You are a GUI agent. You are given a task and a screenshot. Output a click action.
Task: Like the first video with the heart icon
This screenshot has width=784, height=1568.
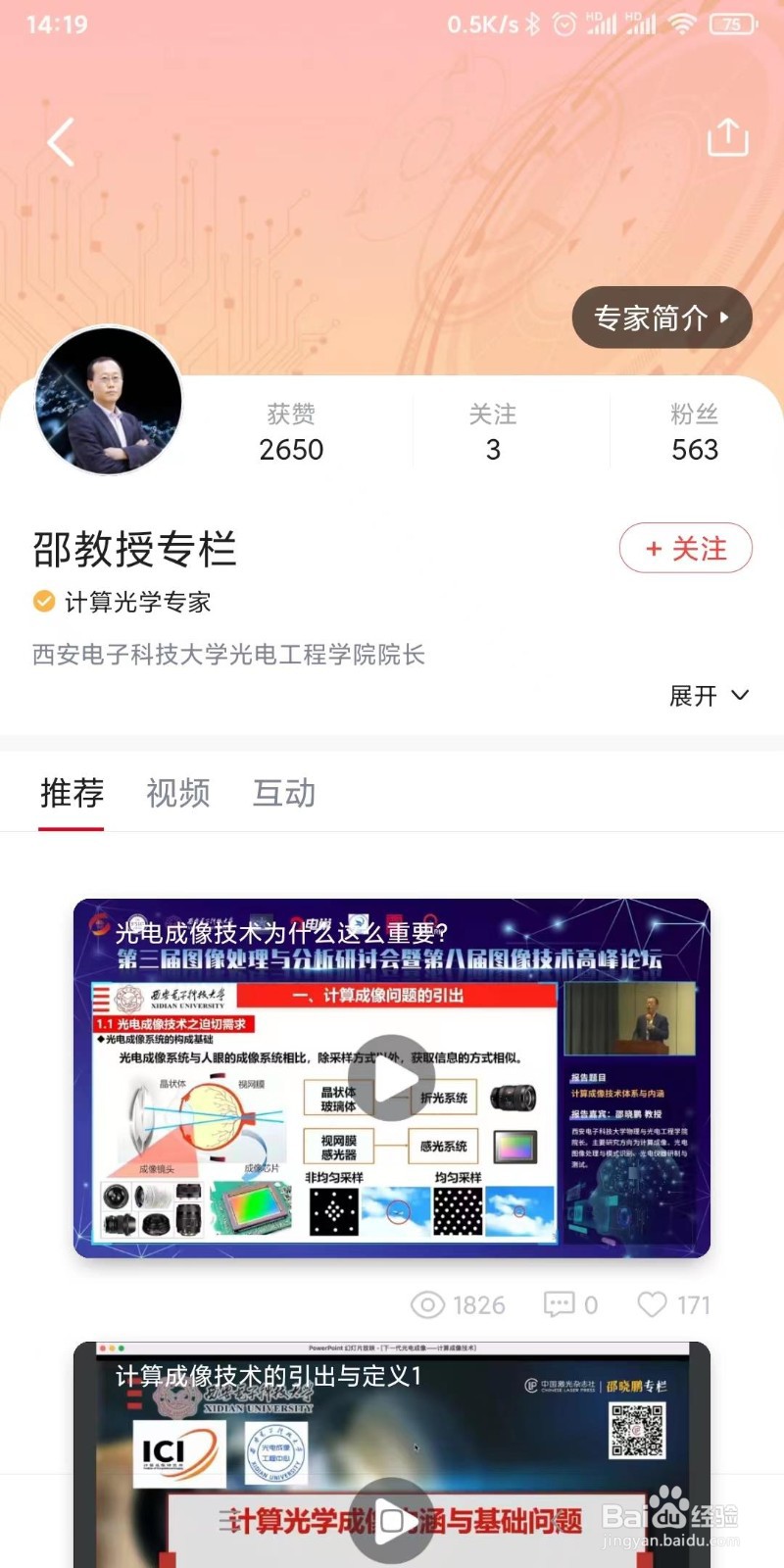pos(653,1304)
